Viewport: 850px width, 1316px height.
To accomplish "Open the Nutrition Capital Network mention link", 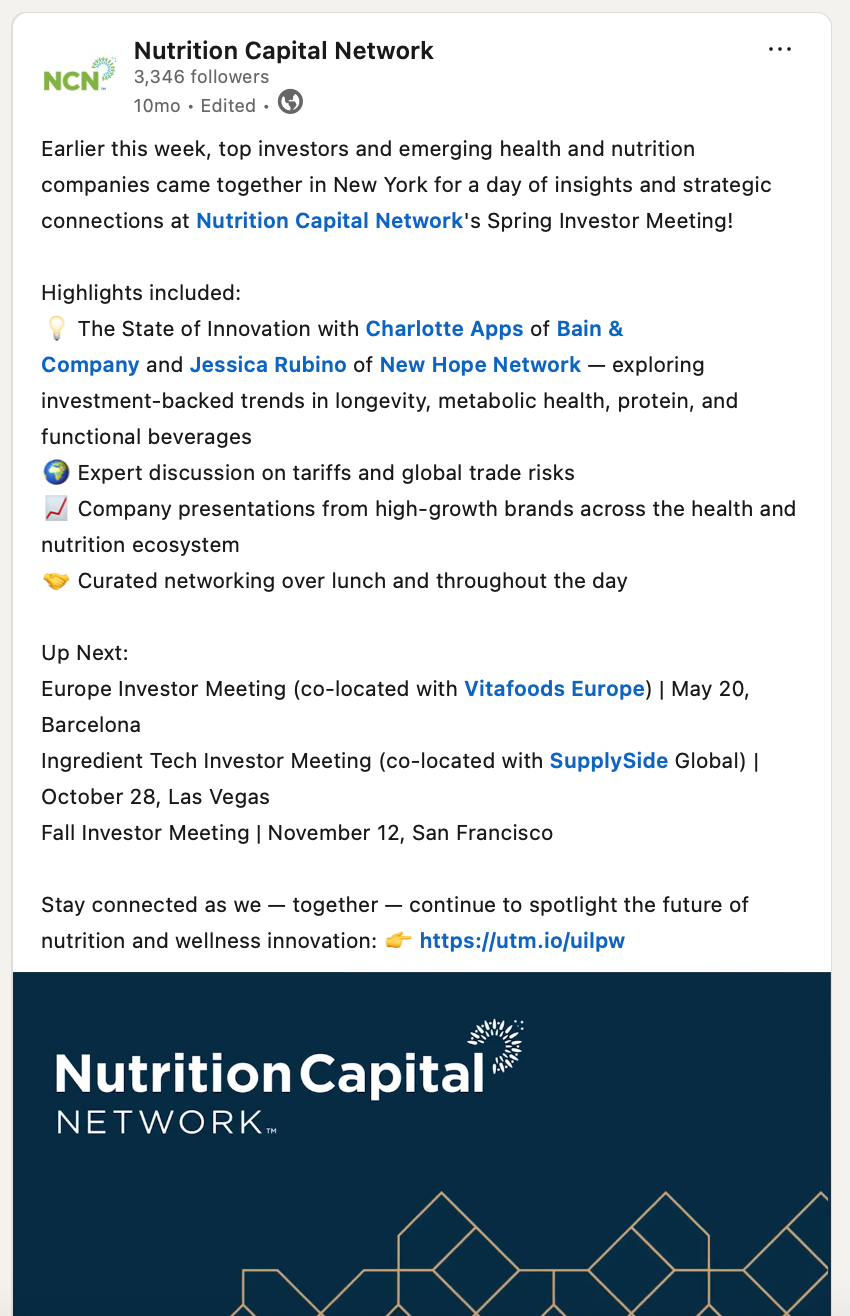I will [330, 221].
